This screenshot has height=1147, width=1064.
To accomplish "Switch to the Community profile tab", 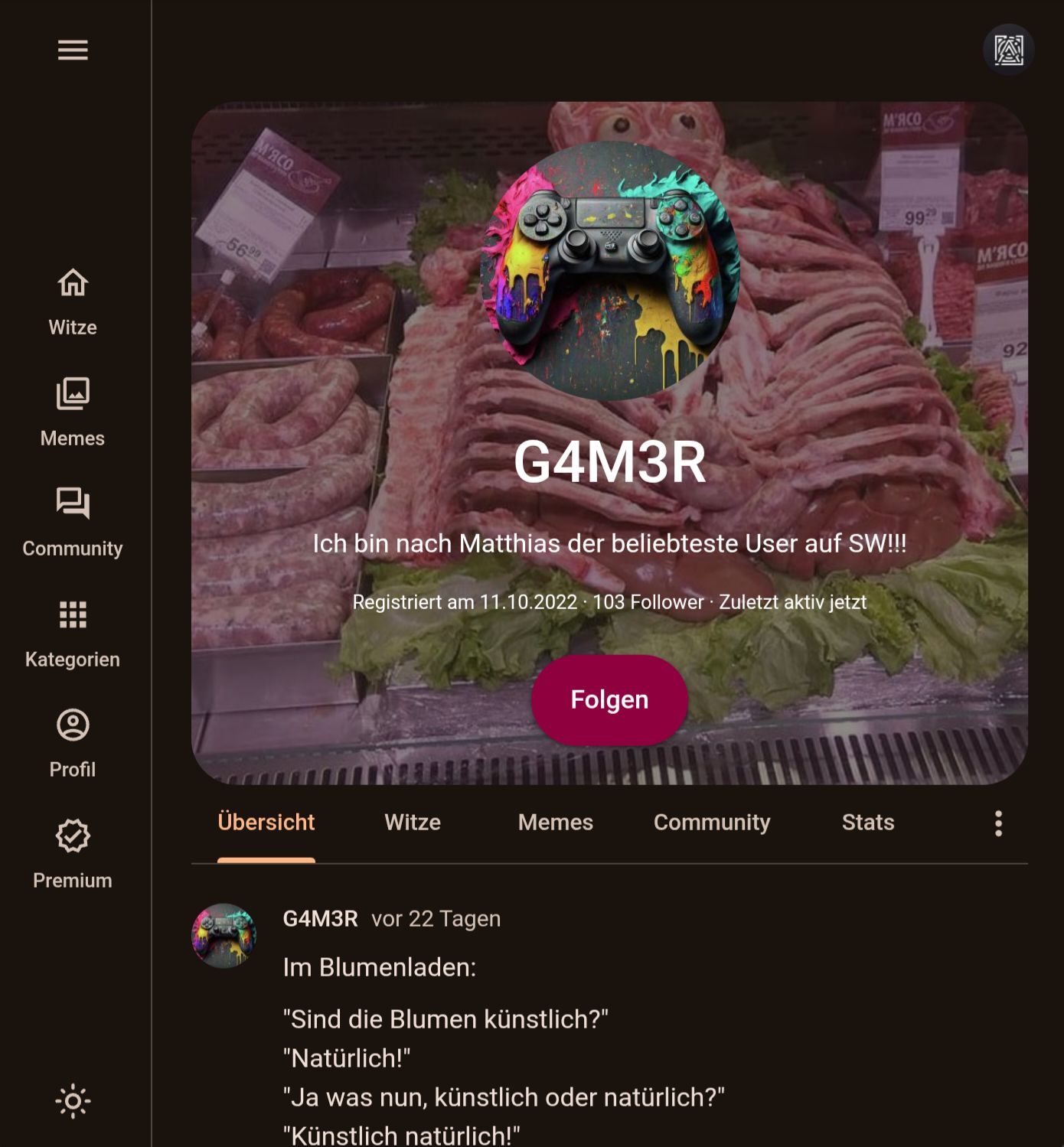I will 711,823.
